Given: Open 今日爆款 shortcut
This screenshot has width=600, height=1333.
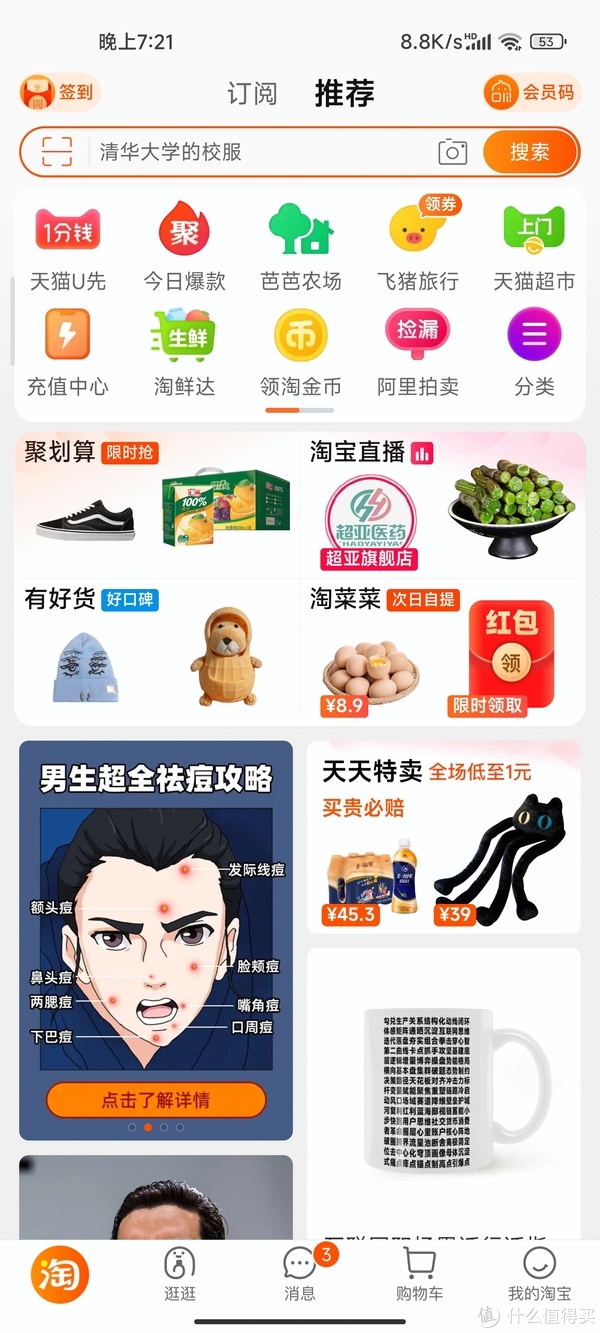Looking at the screenshot, I should click(x=184, y=248).
